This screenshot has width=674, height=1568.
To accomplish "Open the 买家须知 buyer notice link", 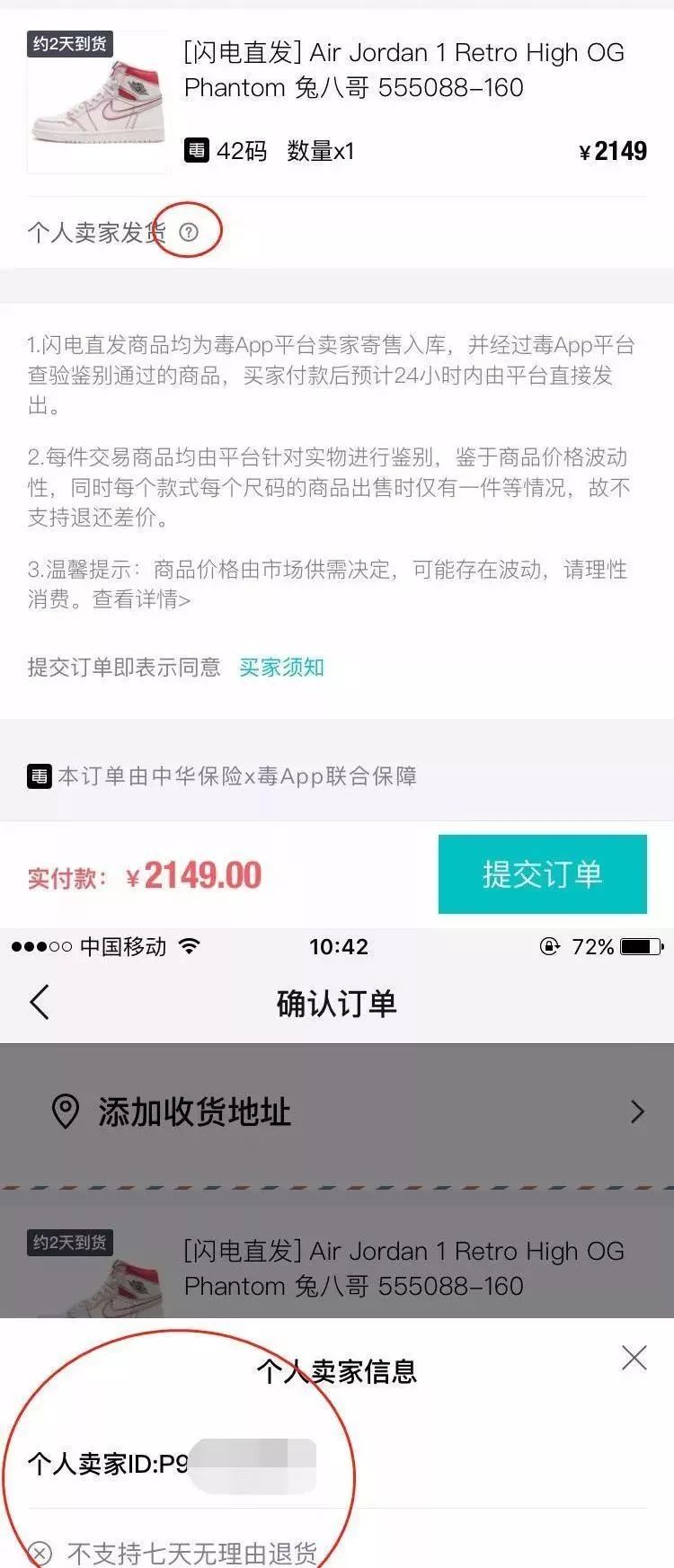I will [x=279, y=667].
